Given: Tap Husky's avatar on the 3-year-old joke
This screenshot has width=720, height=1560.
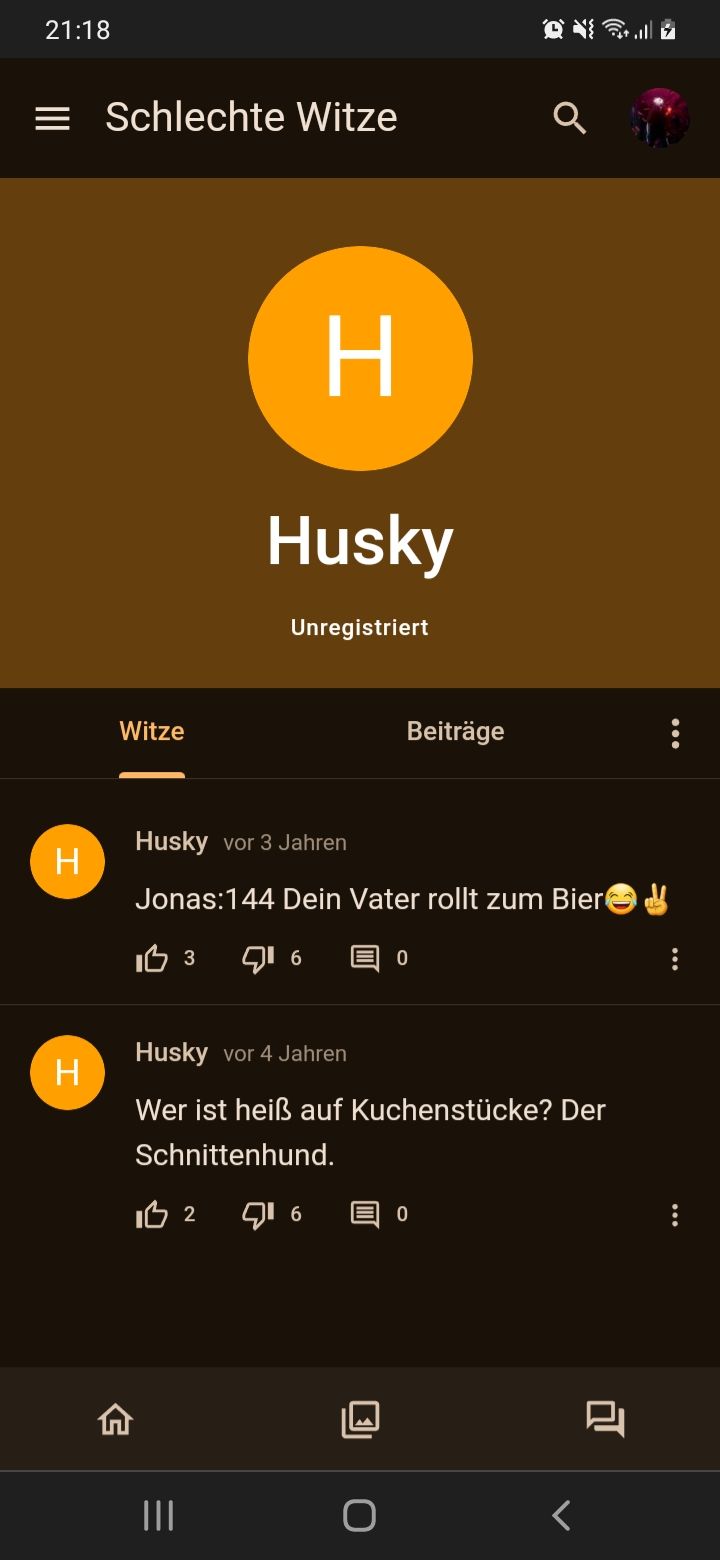Looking at the screenshot, I should (x=67, y=861).
